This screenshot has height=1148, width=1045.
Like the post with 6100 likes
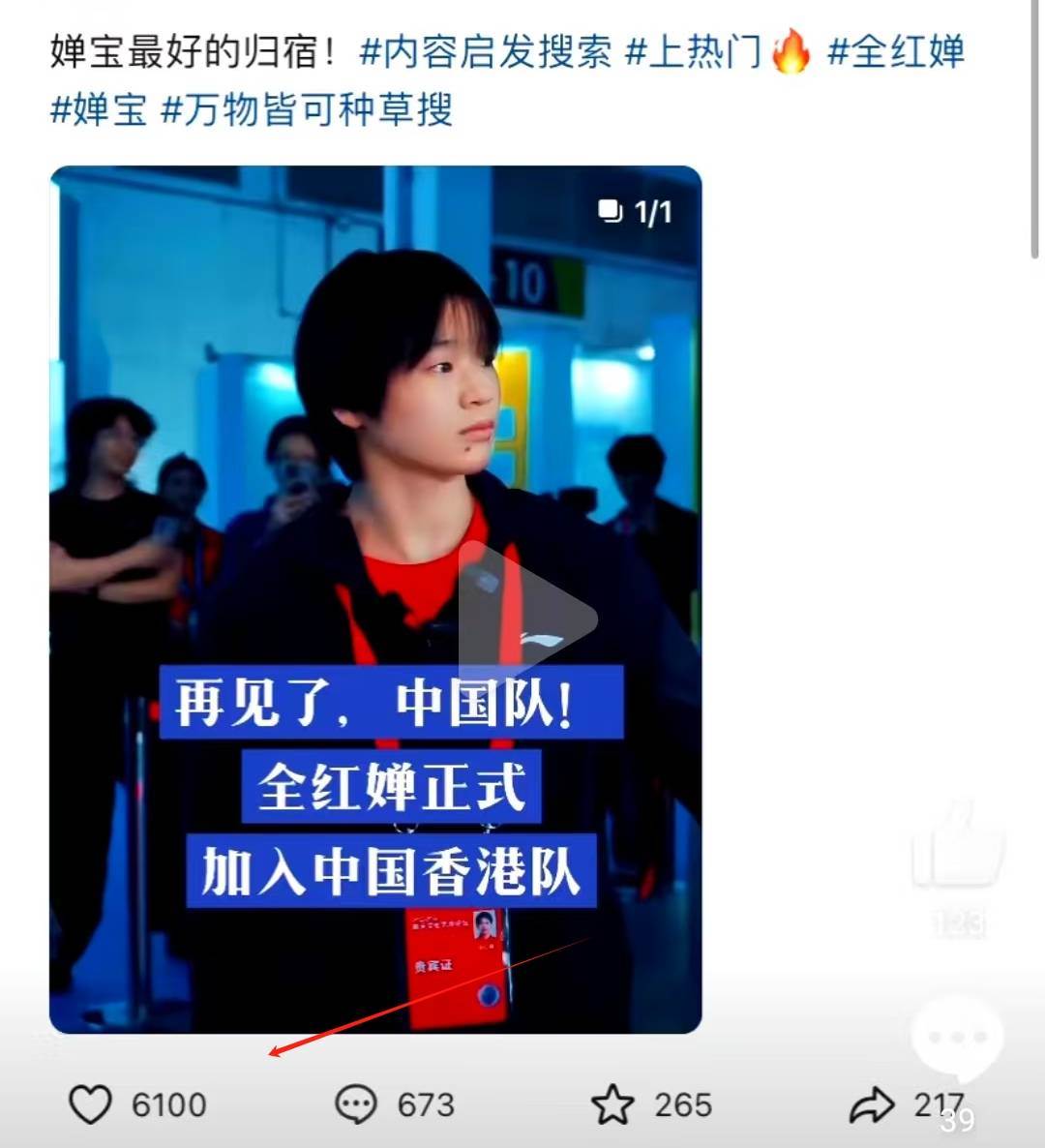coord(90,1104)
